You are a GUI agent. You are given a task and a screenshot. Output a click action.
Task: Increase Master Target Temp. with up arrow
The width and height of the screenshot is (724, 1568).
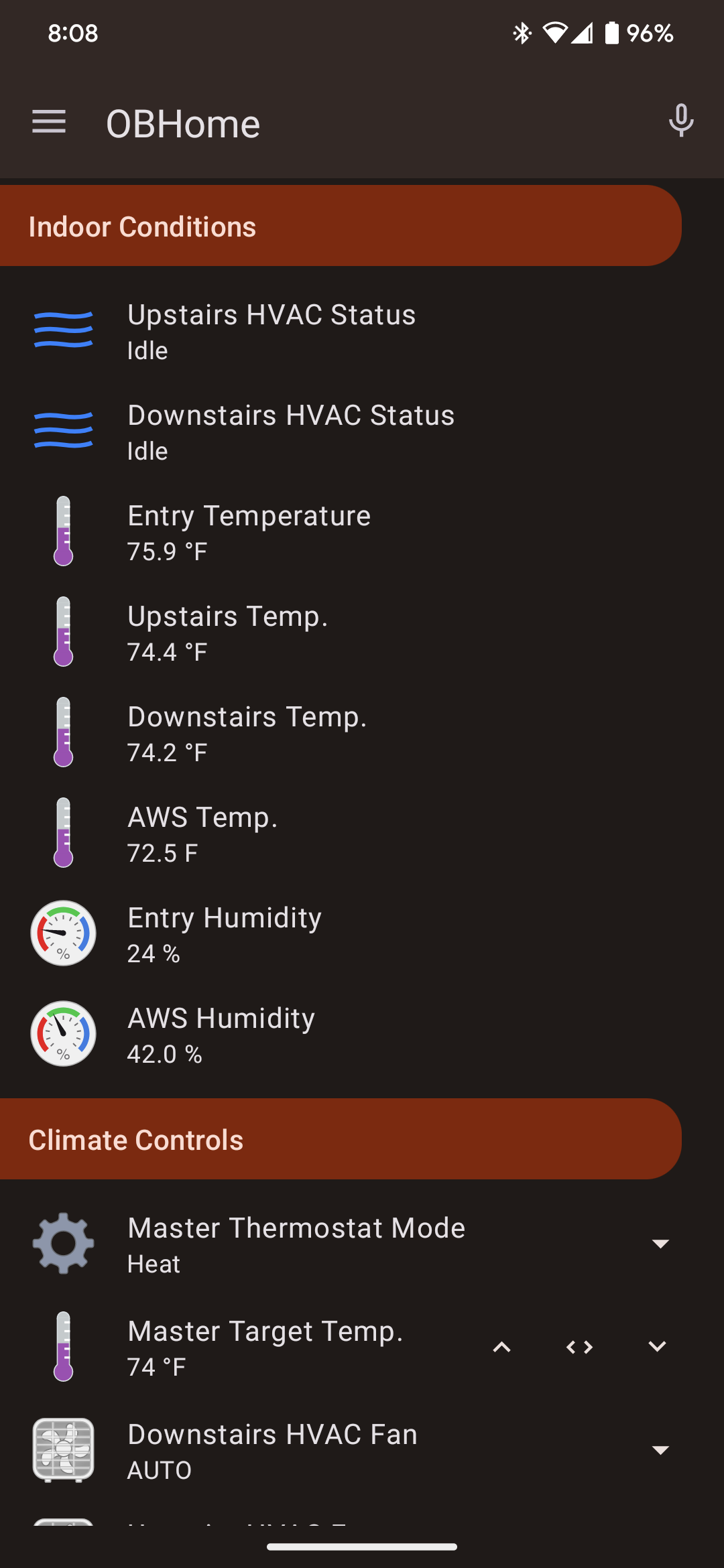tap(502, 1347)
